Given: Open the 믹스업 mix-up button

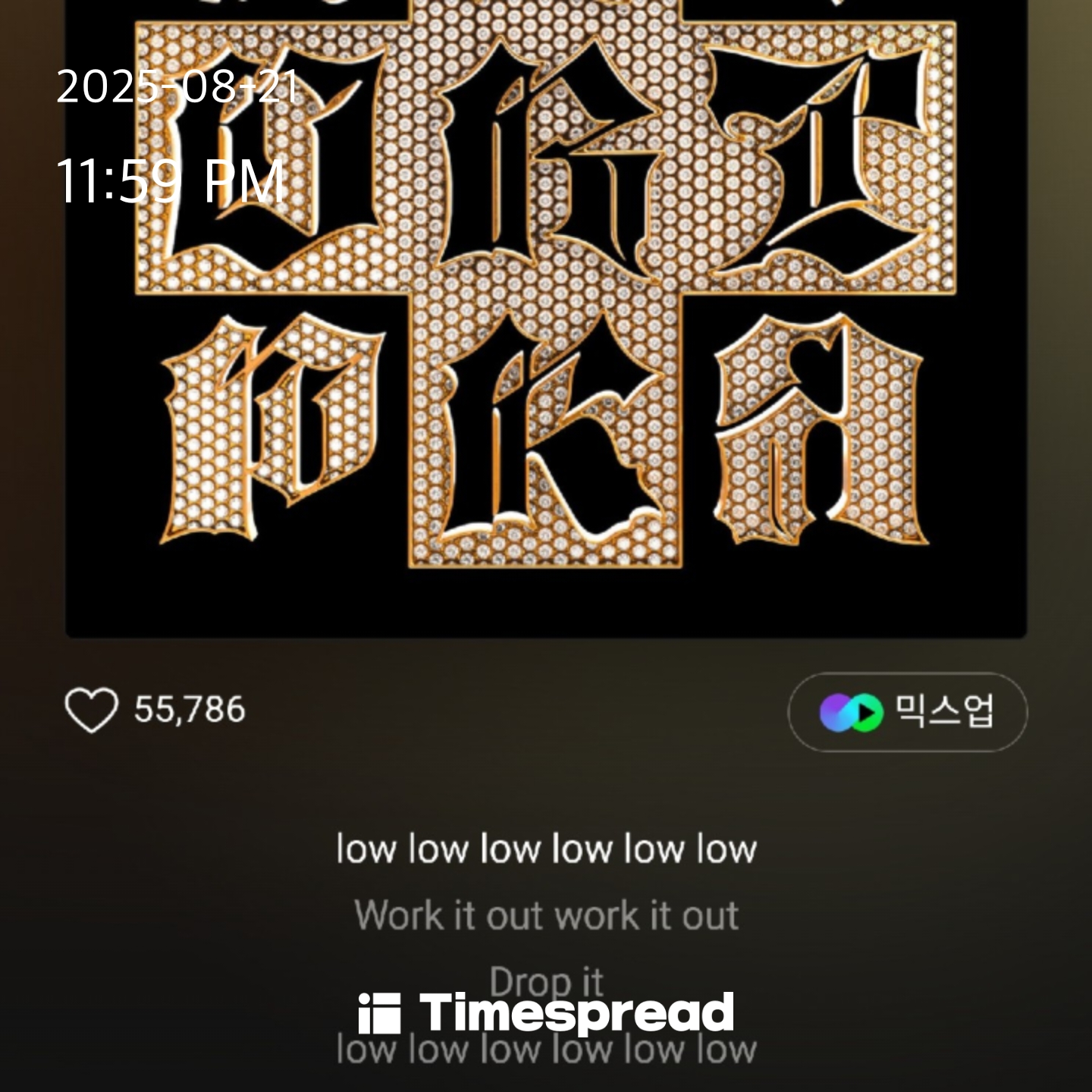Looking at the screenshot, I should coord(907,712).
